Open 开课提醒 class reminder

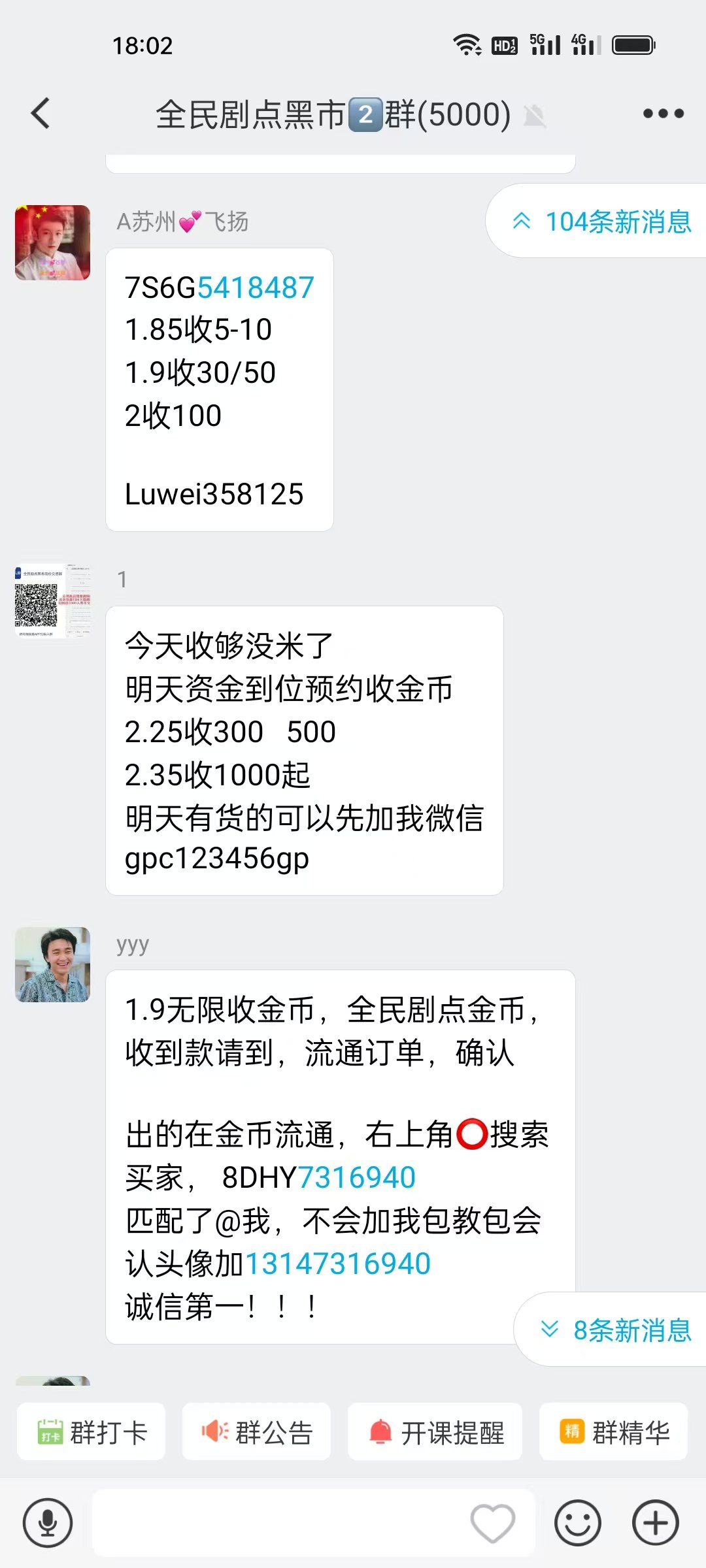435,1431
